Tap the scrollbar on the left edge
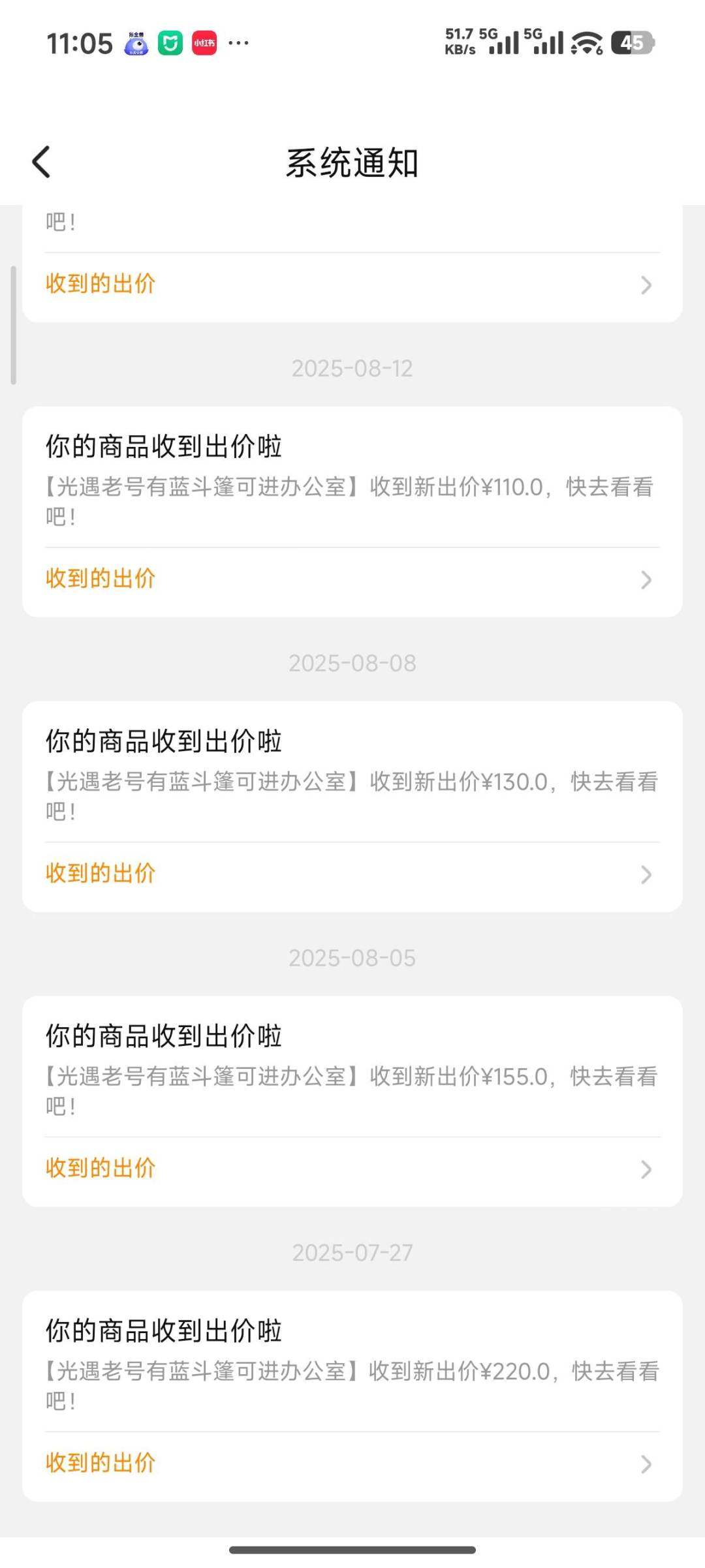The width and height of the screenshot is (705, 1568). click(x=13, y=320)
